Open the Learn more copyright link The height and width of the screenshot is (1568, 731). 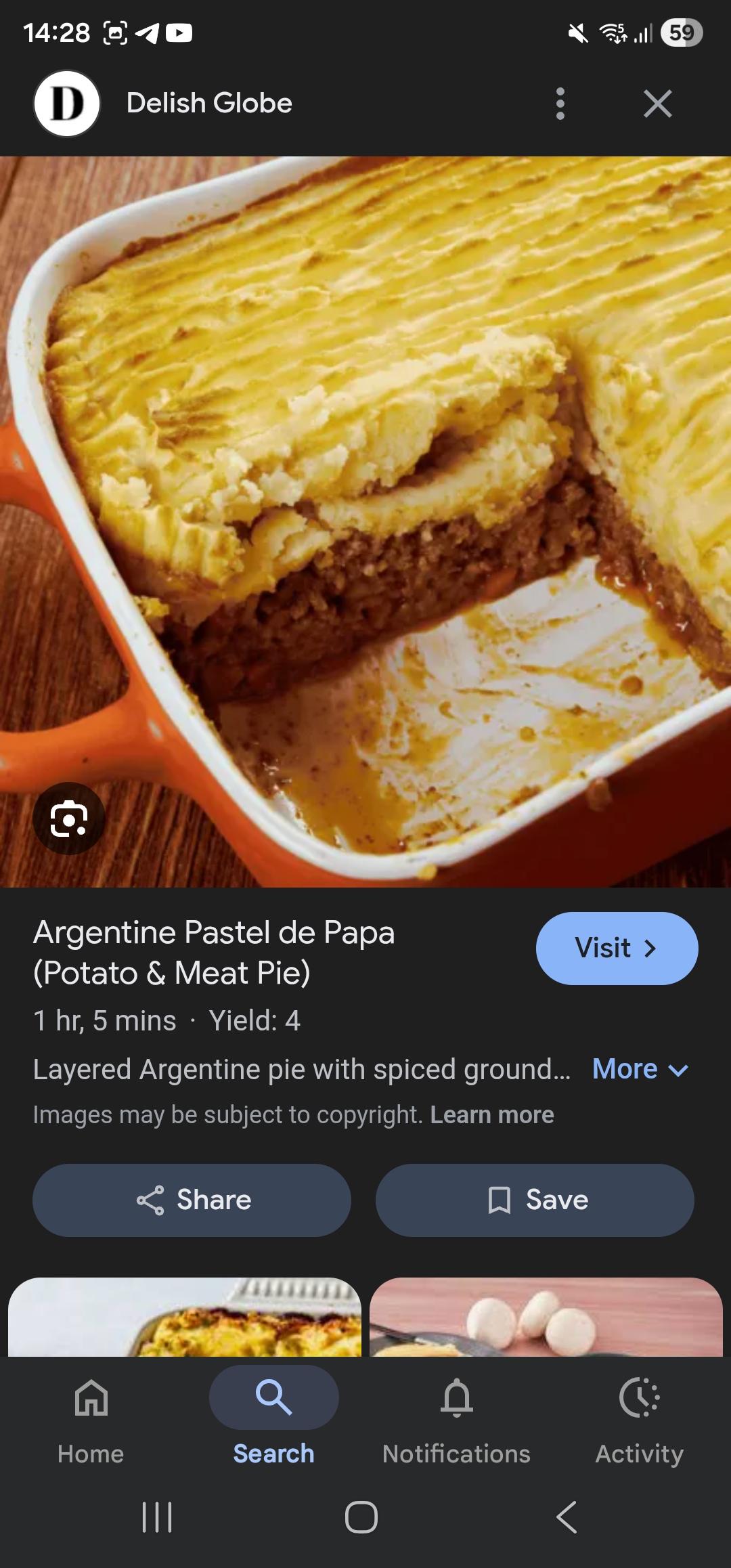tap(492, 1115)
